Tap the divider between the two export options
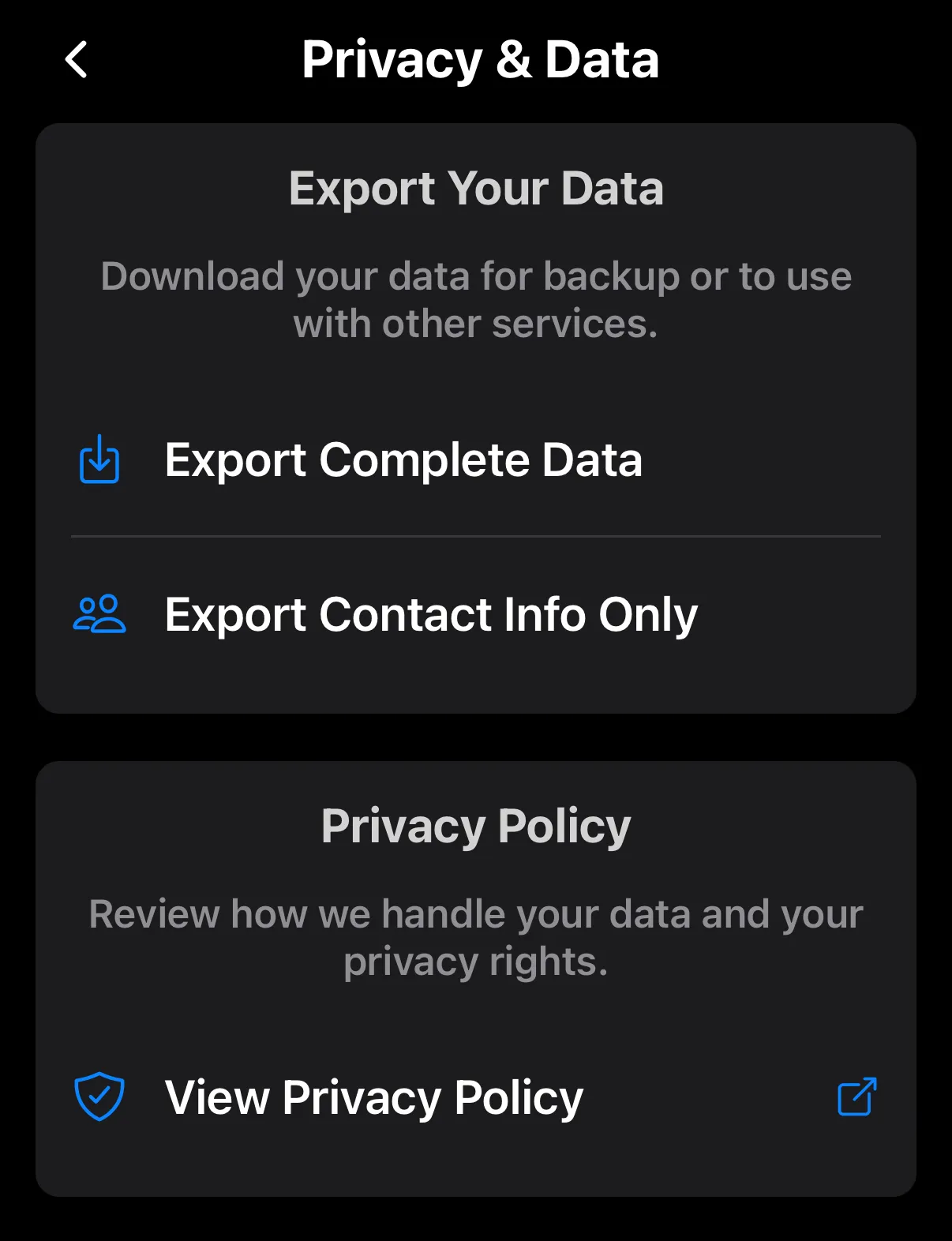Image resolution: width=952 pixels, height=1241 pixels. (476, 536)
